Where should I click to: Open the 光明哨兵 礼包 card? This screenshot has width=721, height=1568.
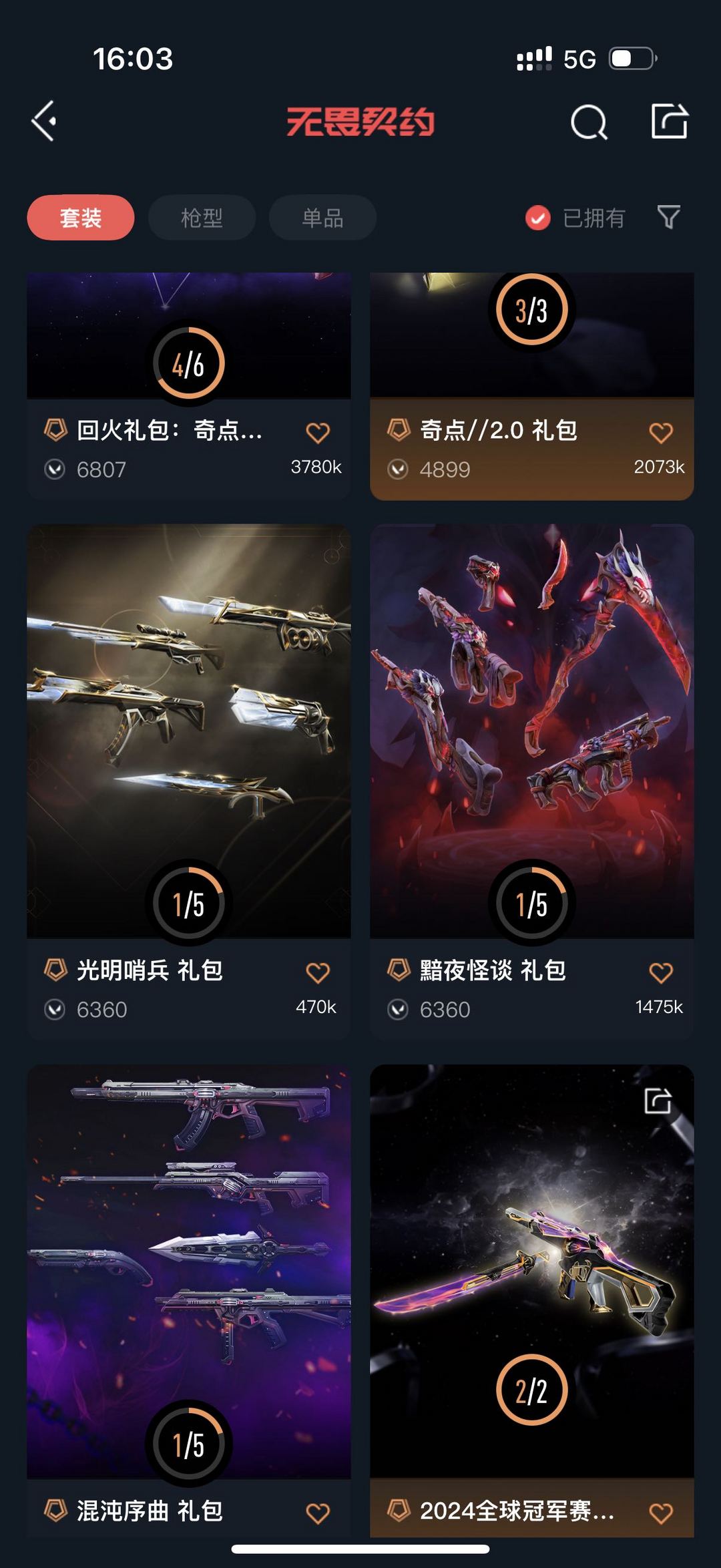pyautogui.click(x=189, y=781)
